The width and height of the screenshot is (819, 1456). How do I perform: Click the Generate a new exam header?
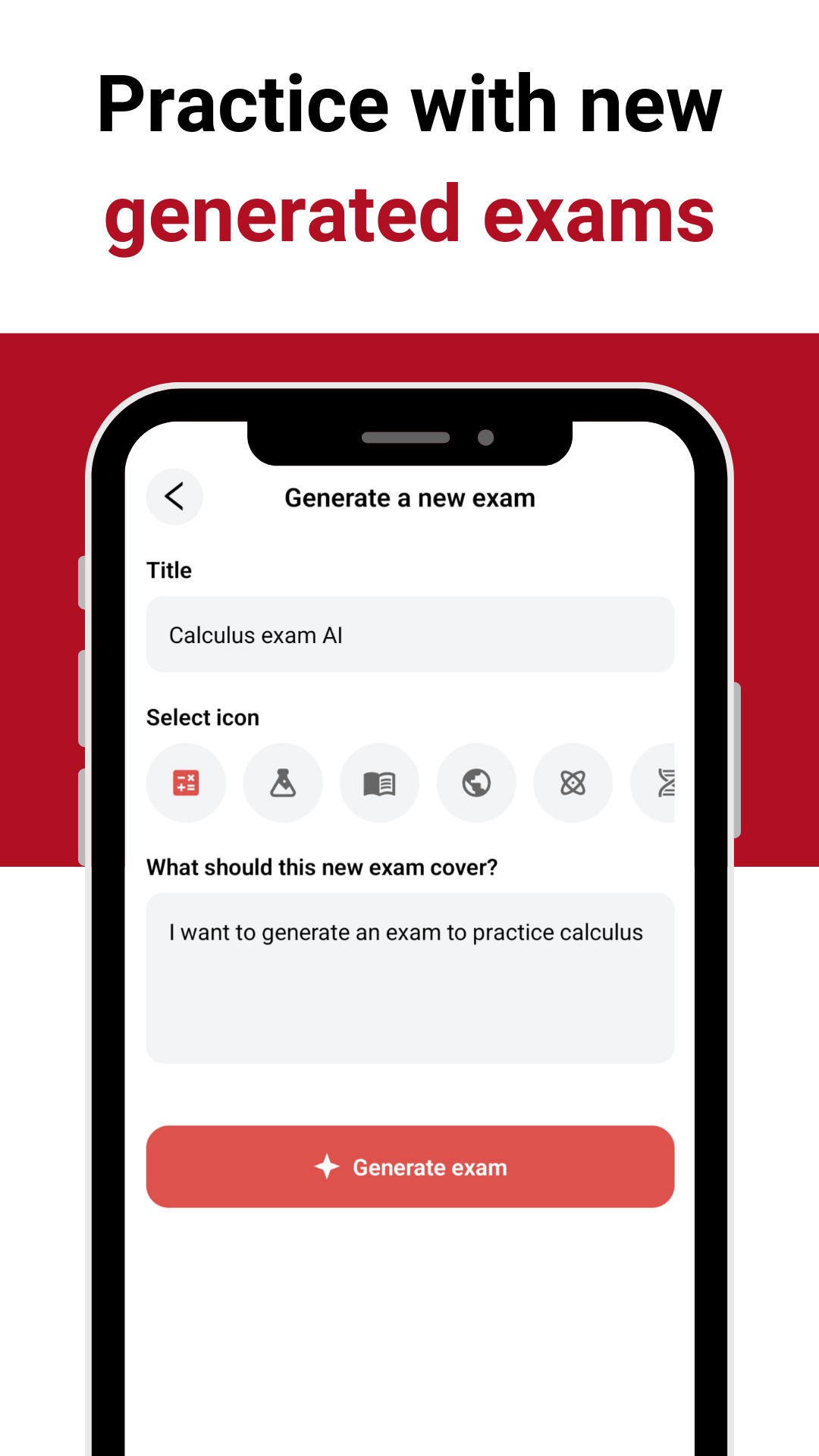tap(409, 497)
